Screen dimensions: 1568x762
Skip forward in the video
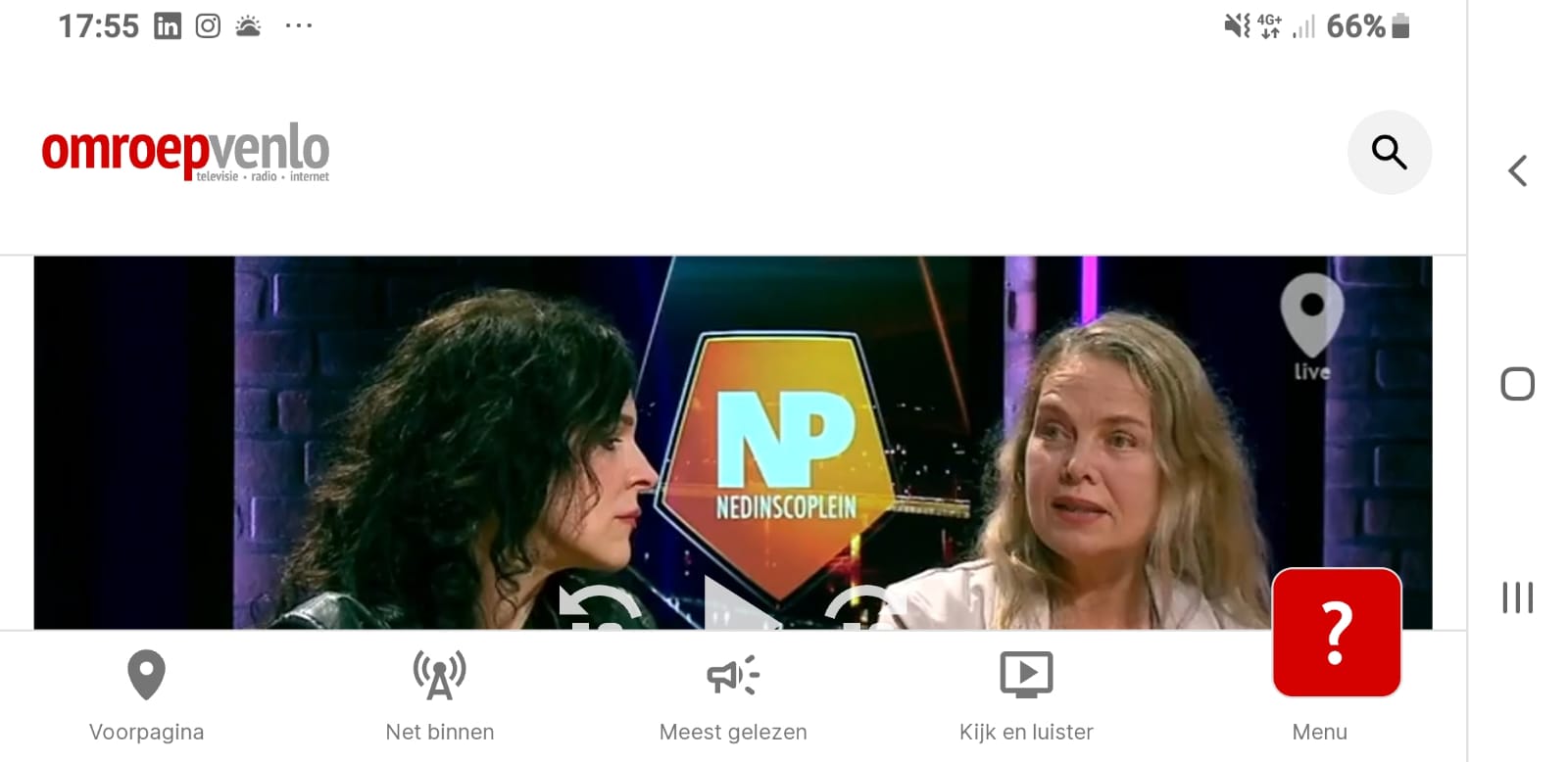point(864,607)
